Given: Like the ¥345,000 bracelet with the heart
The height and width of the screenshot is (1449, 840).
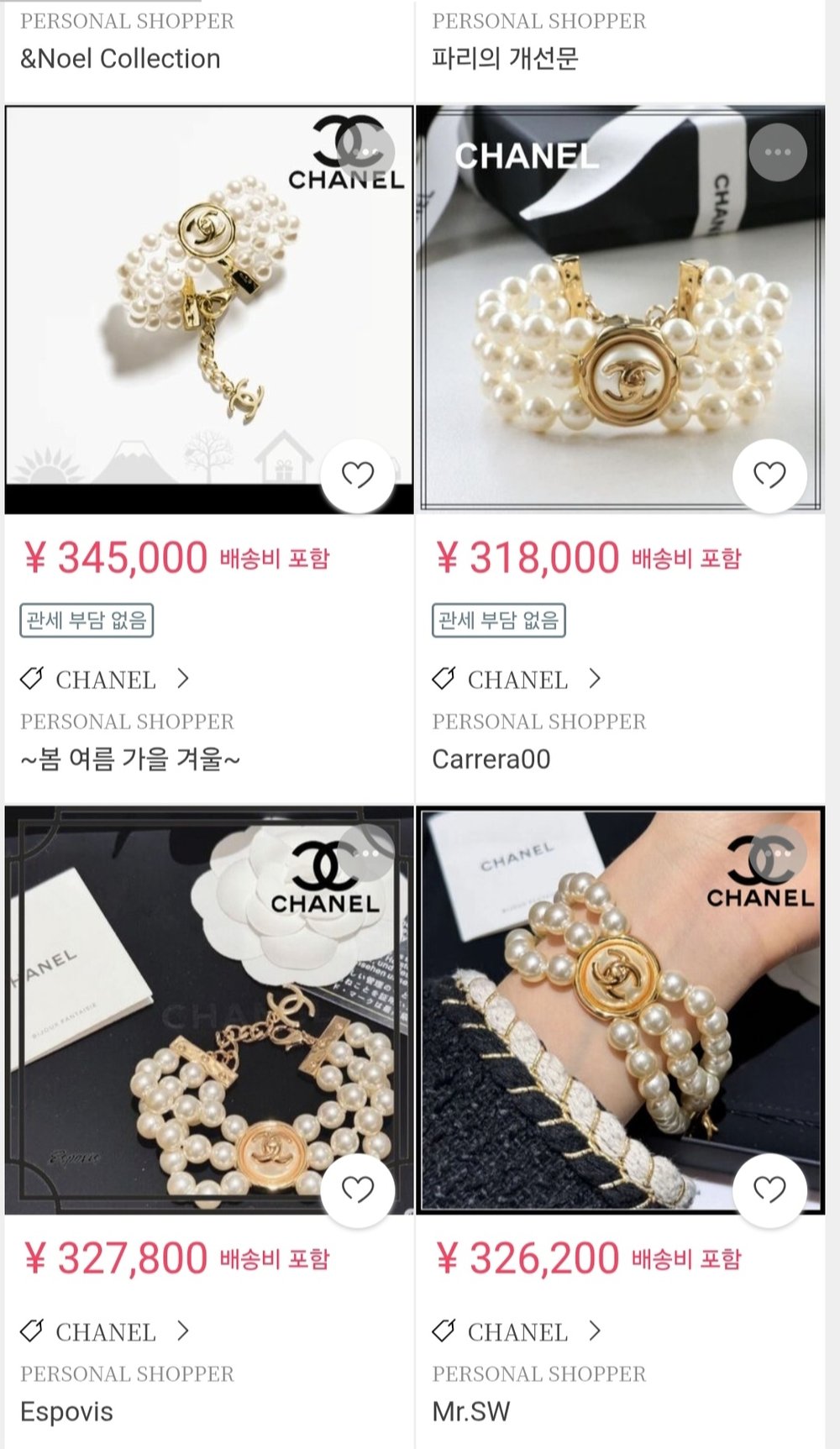Looking at the screenshot, I should (x=358, y=475).
